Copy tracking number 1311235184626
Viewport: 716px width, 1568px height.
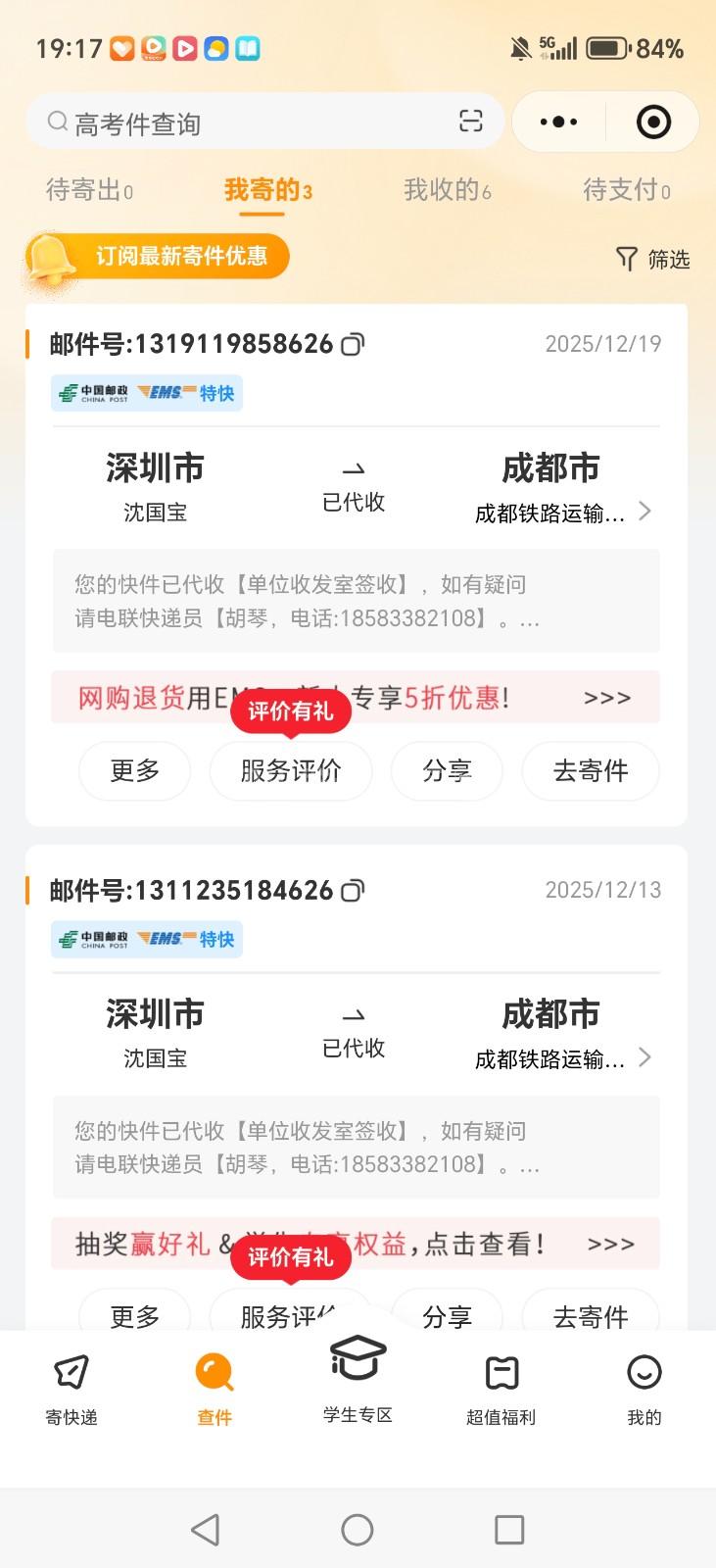353,890
